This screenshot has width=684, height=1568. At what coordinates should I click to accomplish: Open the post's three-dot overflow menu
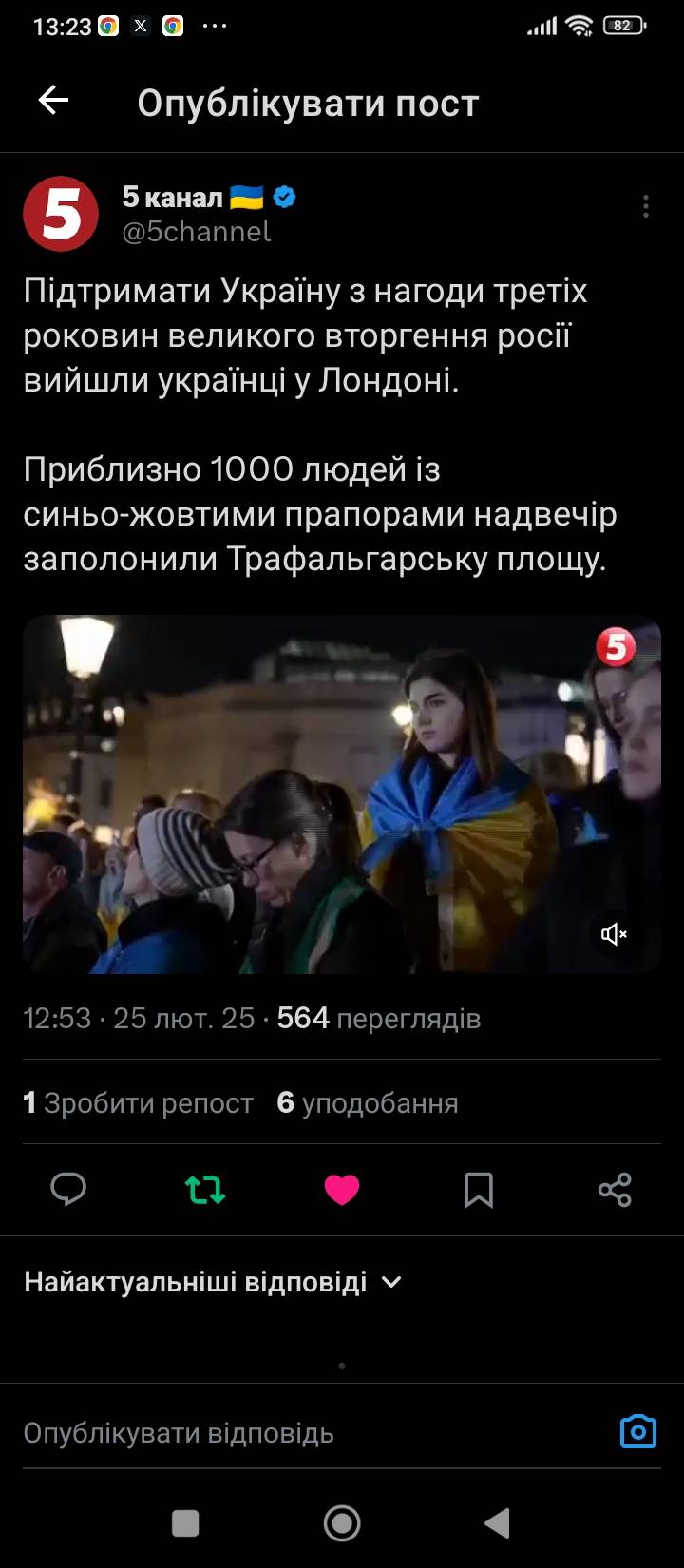click(x=646, y=206)
